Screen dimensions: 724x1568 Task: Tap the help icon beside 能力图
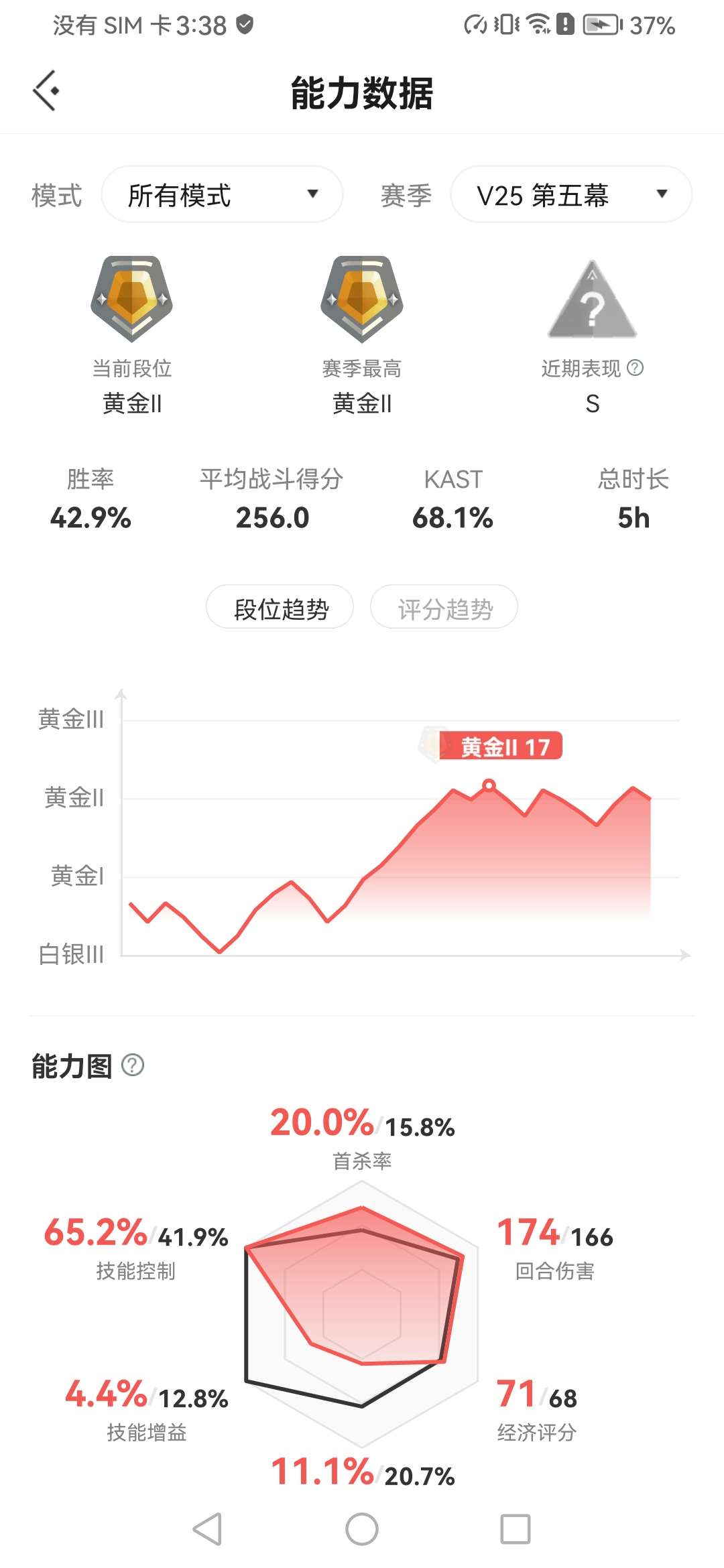point(133,1065)
